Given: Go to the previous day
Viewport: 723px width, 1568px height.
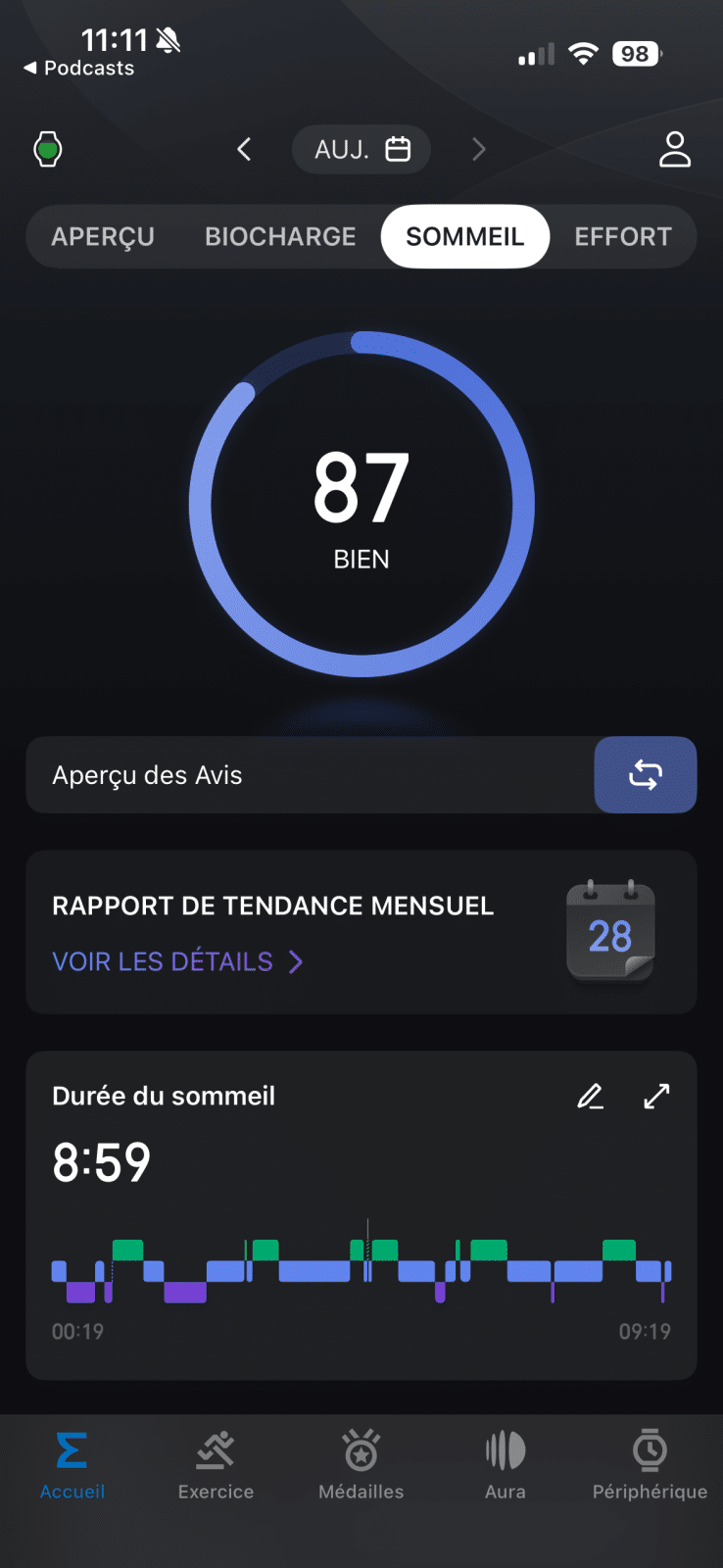Looking at the screenshot, I should [245, 149].
